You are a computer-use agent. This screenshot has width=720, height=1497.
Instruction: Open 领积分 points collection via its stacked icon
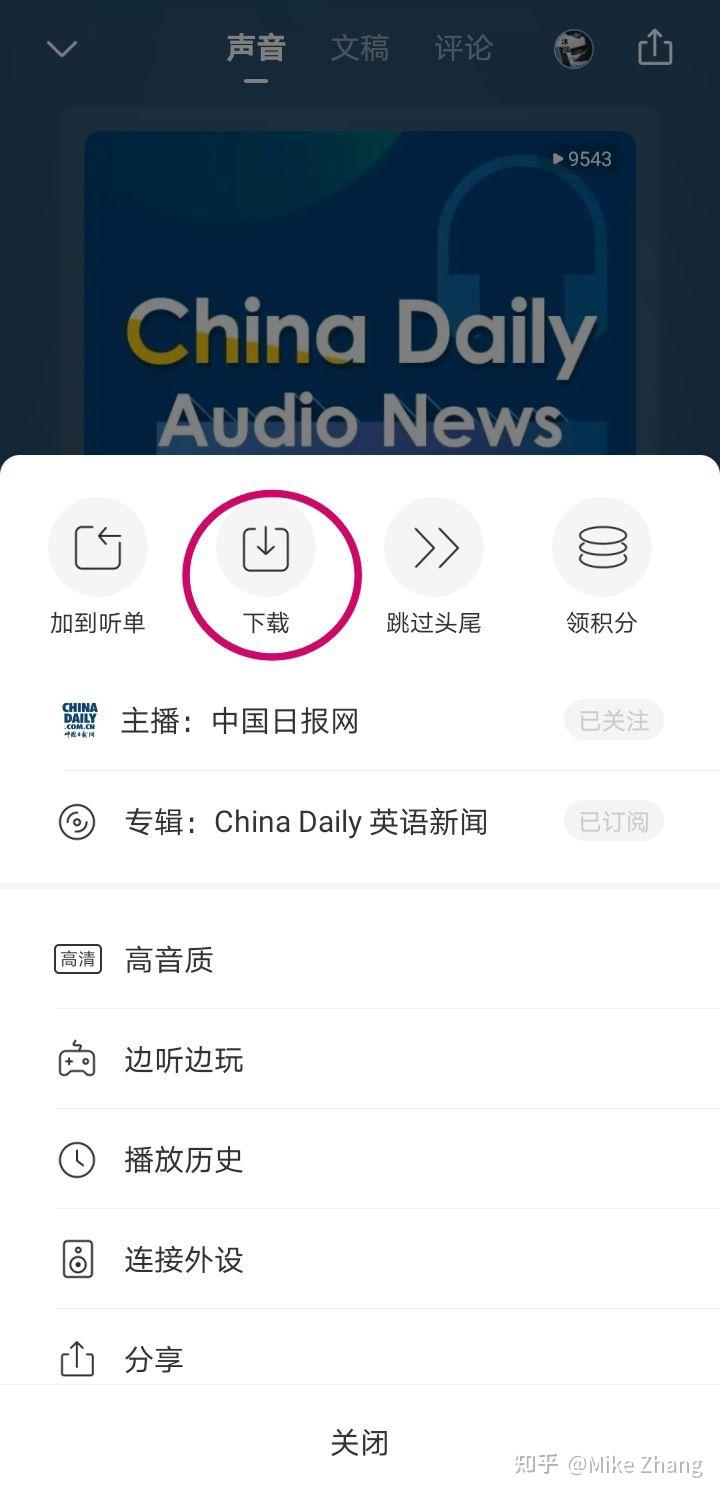[x=601, y=547]
